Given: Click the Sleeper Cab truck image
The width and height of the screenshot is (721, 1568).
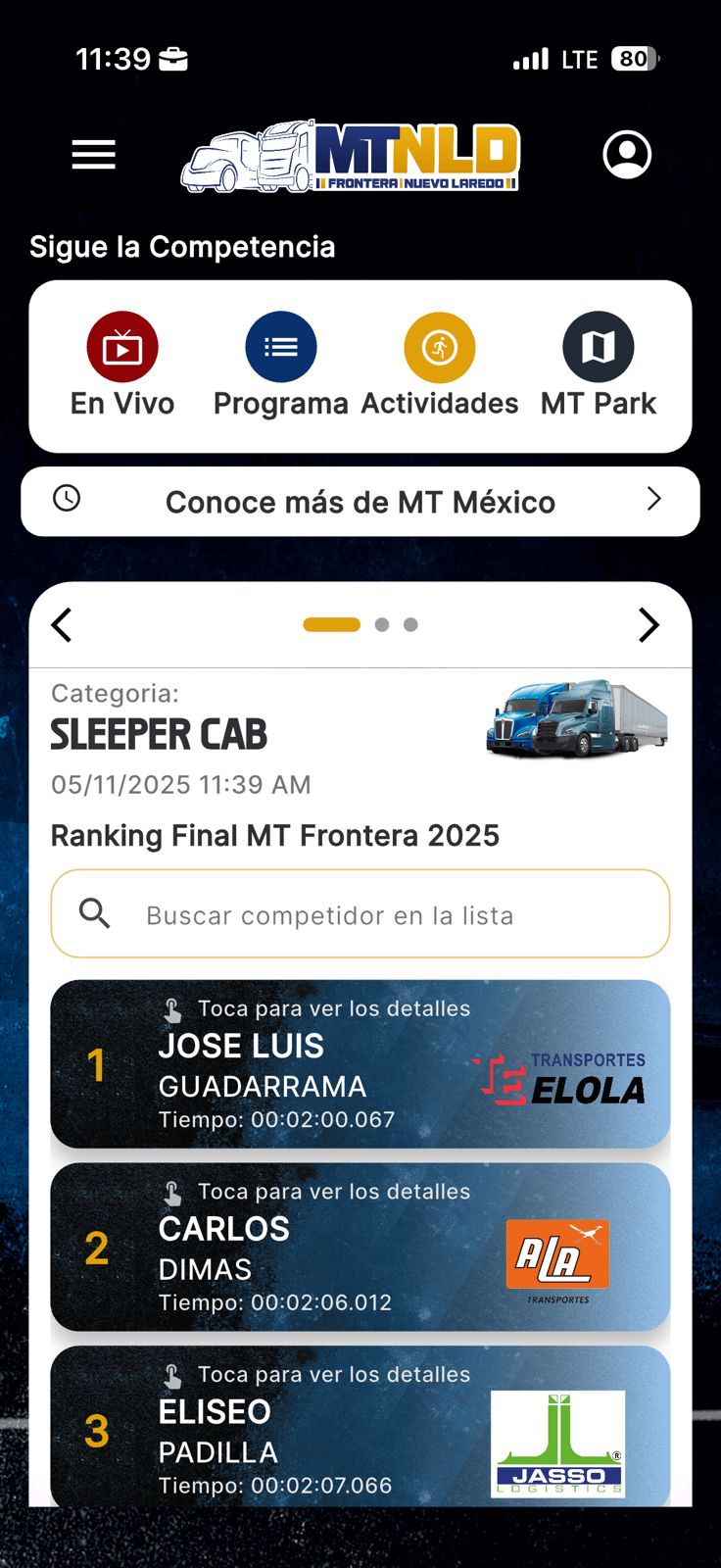Looking at the screenshot, I should (576, 722).
